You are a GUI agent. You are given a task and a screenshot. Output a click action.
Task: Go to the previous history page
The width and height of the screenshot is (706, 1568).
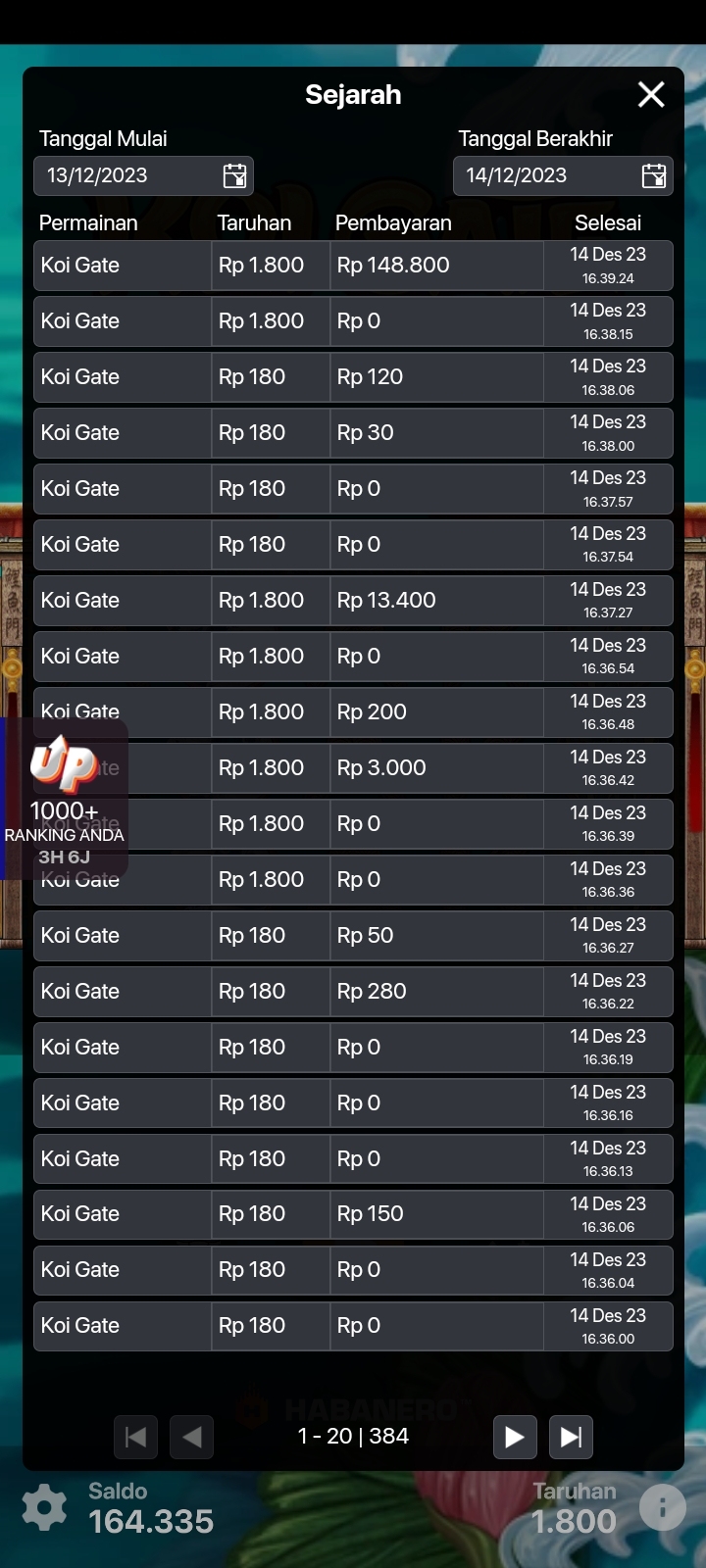[x=192, y=1437]
